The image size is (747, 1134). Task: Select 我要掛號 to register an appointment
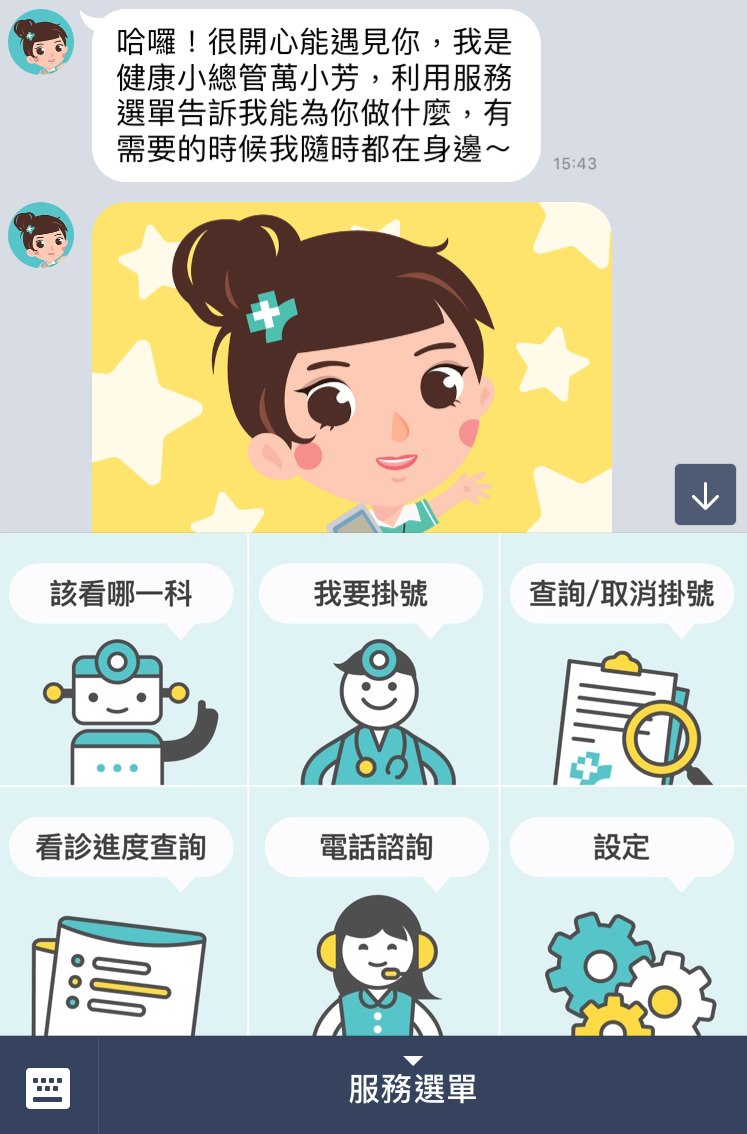(x=372, y=660)
